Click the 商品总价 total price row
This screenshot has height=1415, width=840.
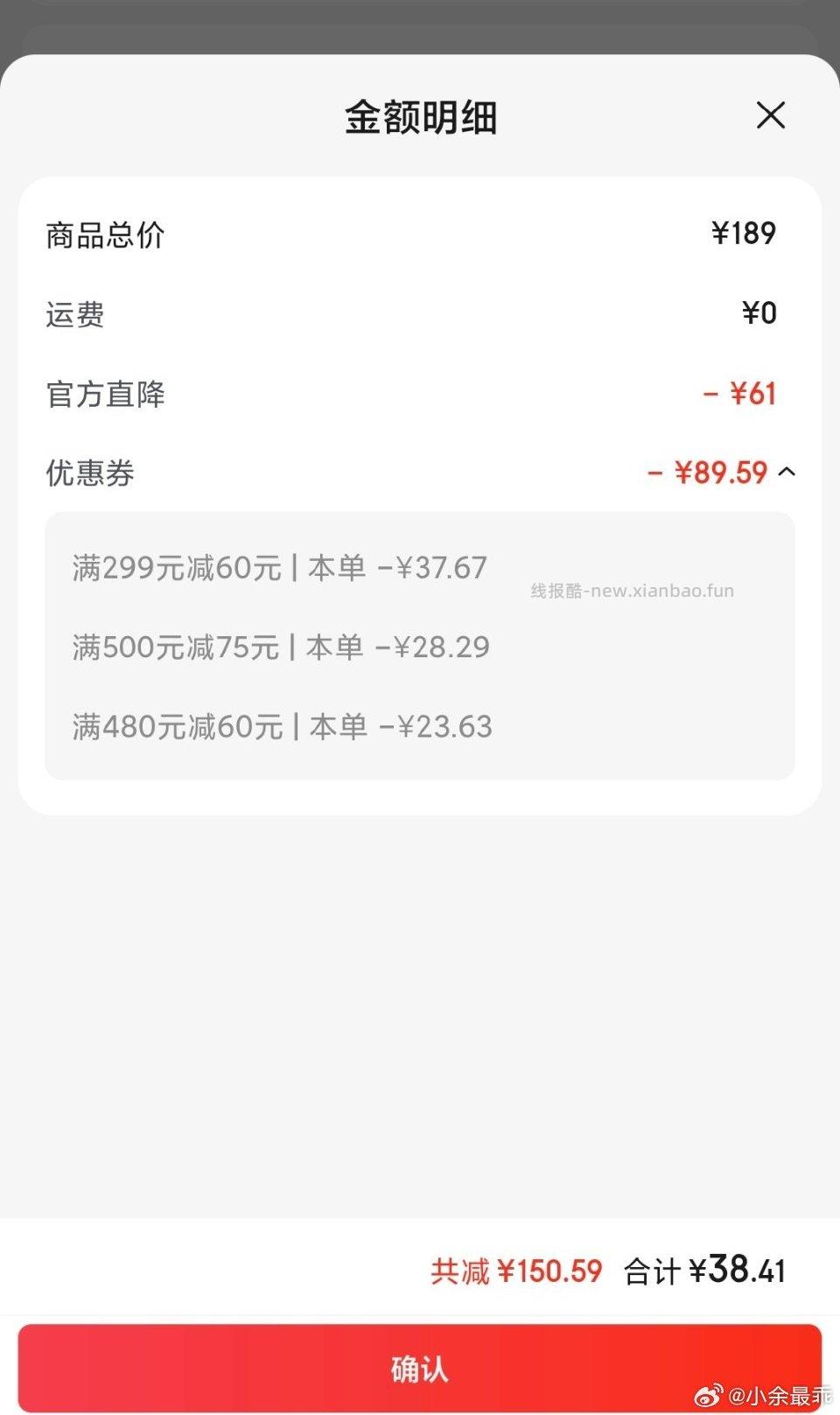tap(104, 235)
